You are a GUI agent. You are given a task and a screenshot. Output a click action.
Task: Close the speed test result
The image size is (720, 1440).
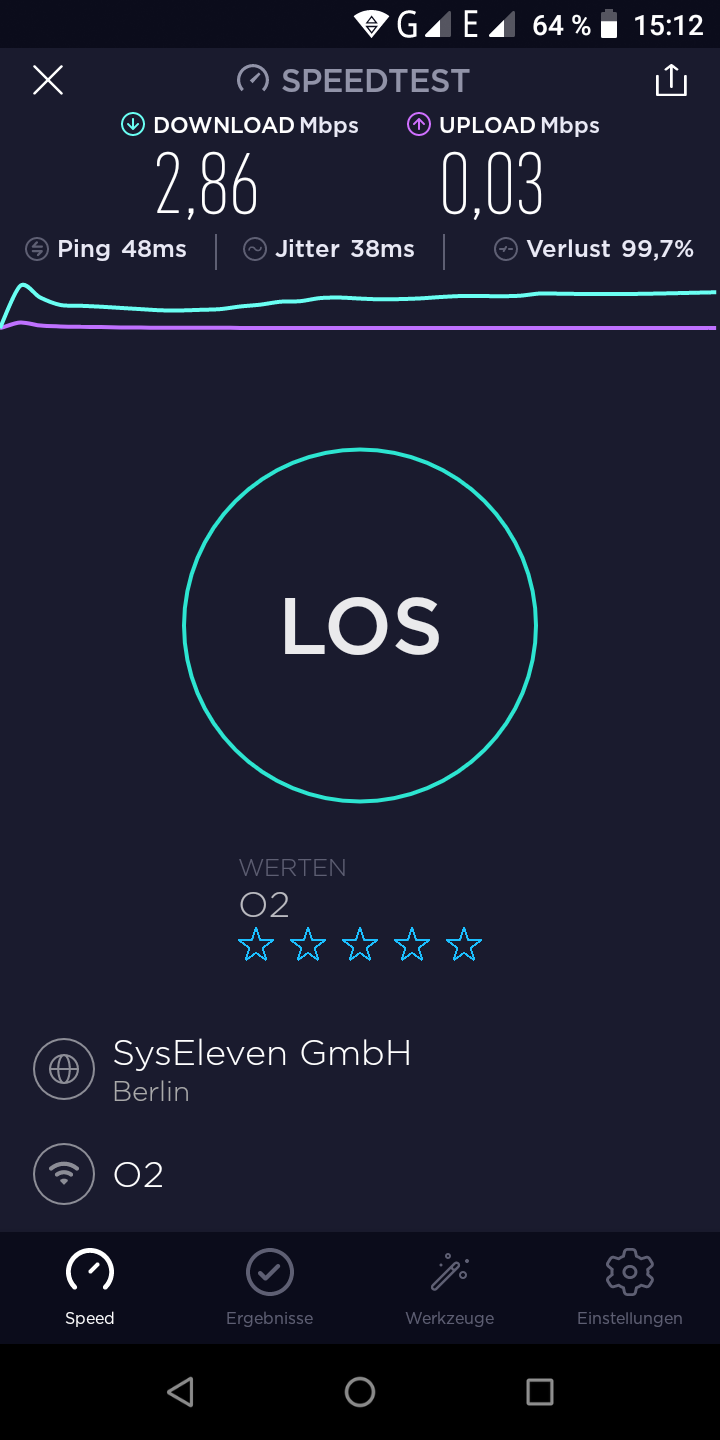point(48,80)
